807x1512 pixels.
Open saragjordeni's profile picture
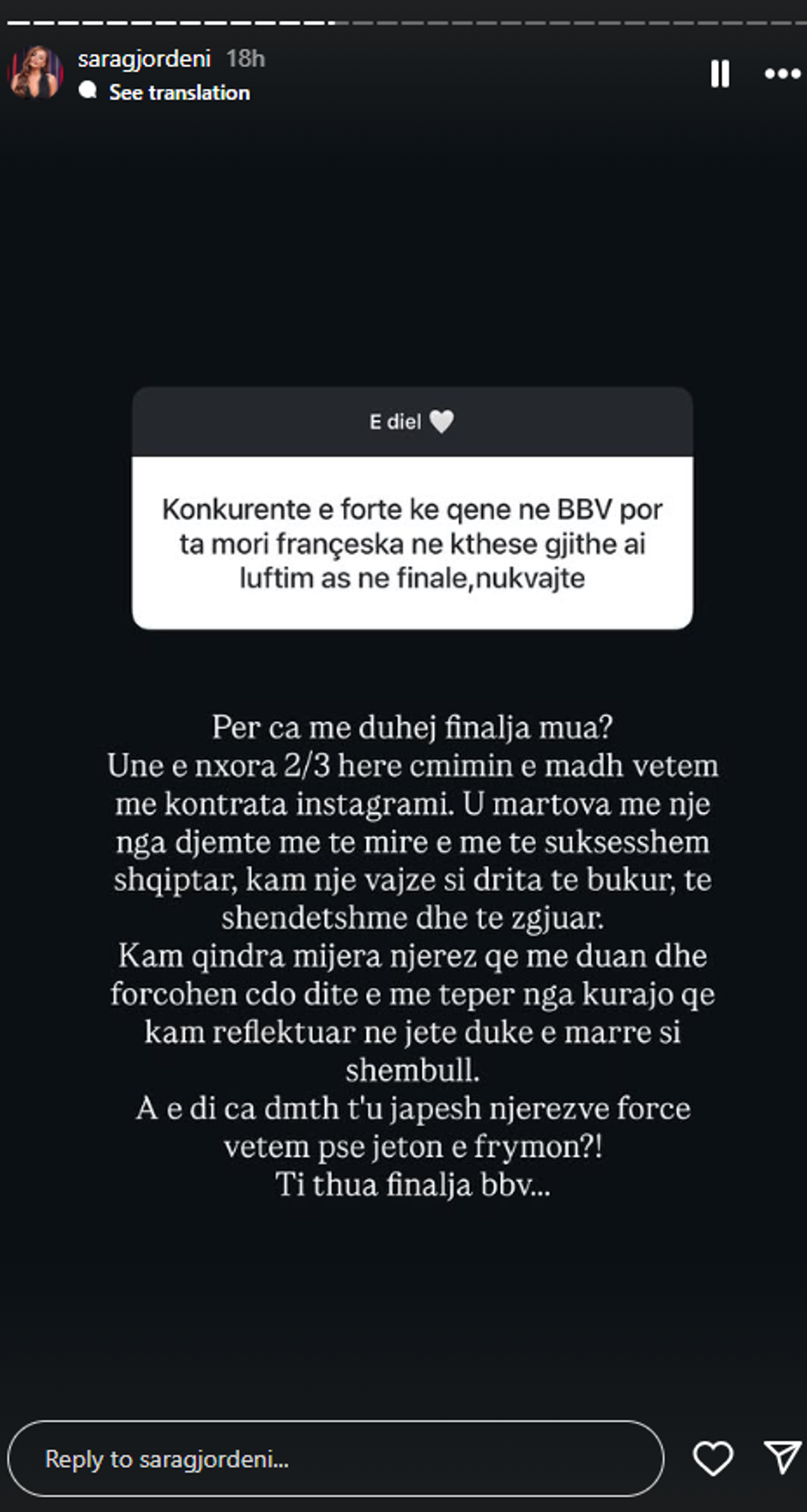(x=36, y=73)
